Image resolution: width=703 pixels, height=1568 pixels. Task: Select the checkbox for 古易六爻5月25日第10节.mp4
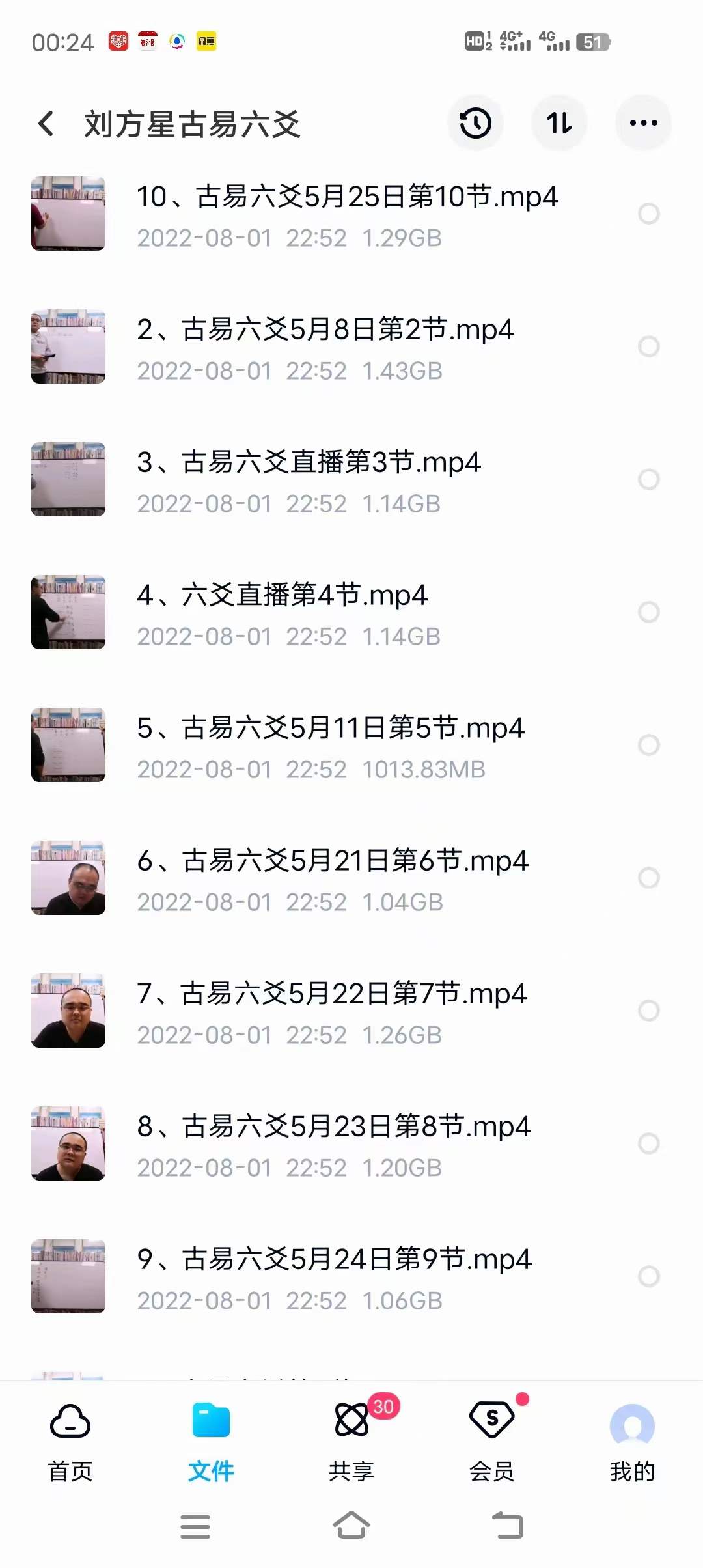click(650, 214)
